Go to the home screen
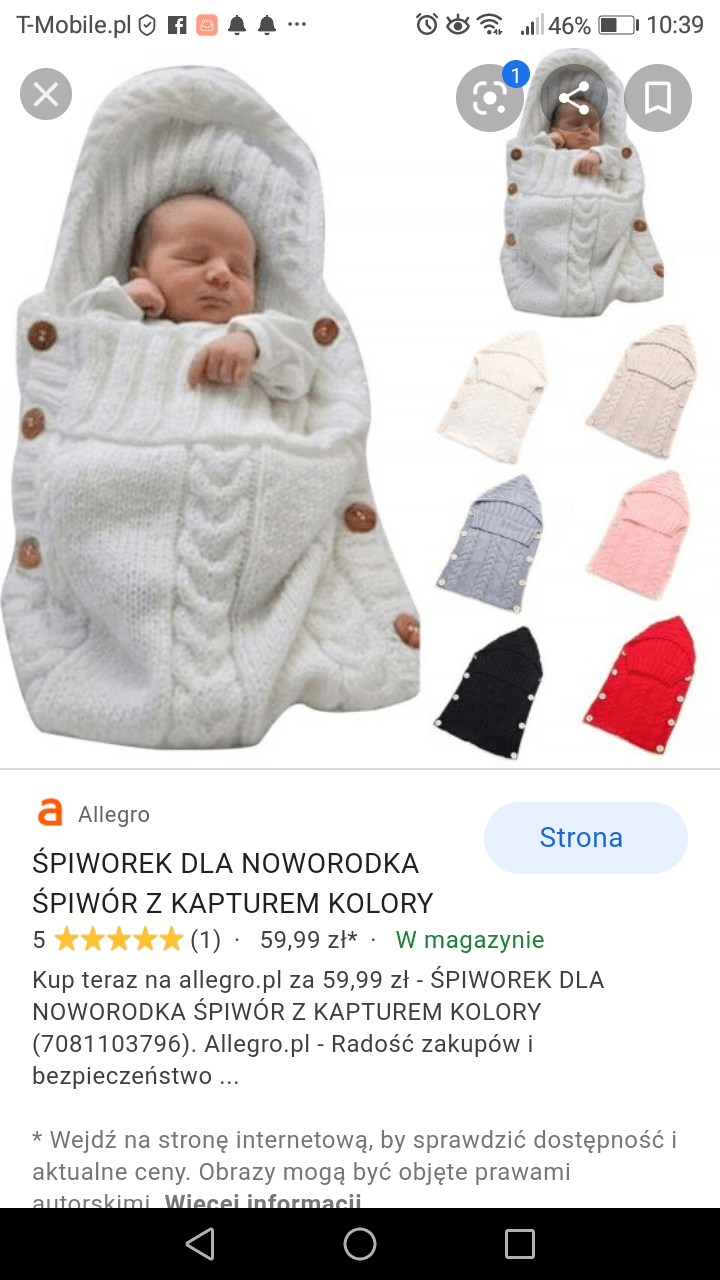The width and height of the screenshot is (720, 1280). click(x=360, y=1244)
